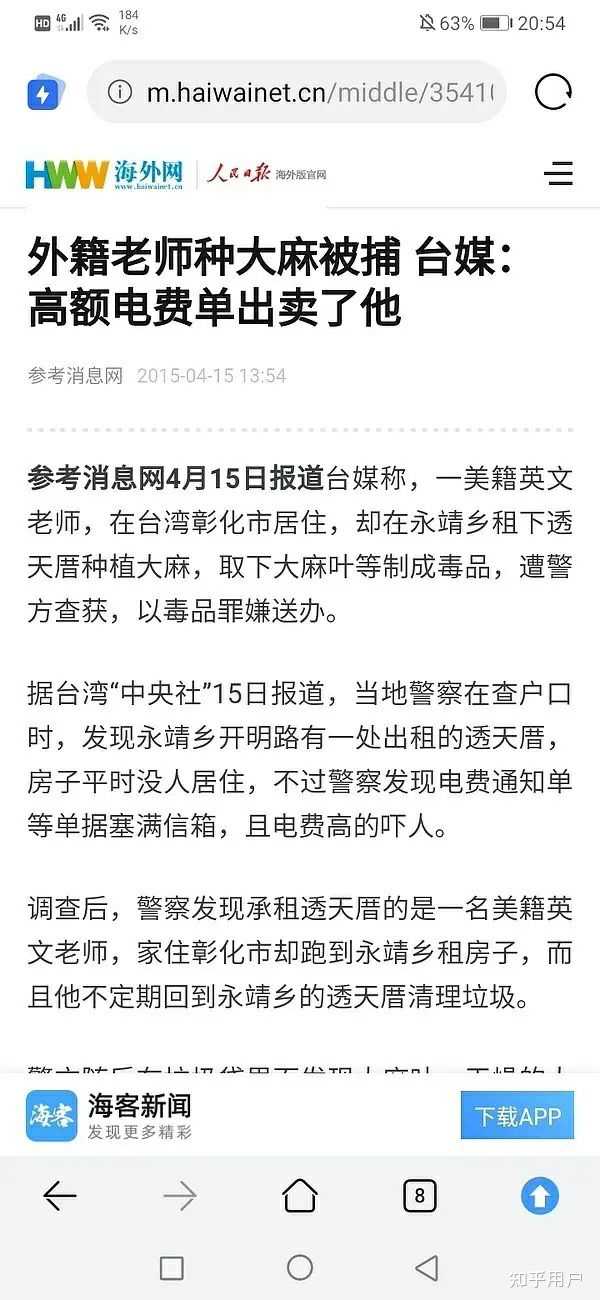Go back with the browser arrow
Screen dimensions: 600x1300
60,1195
